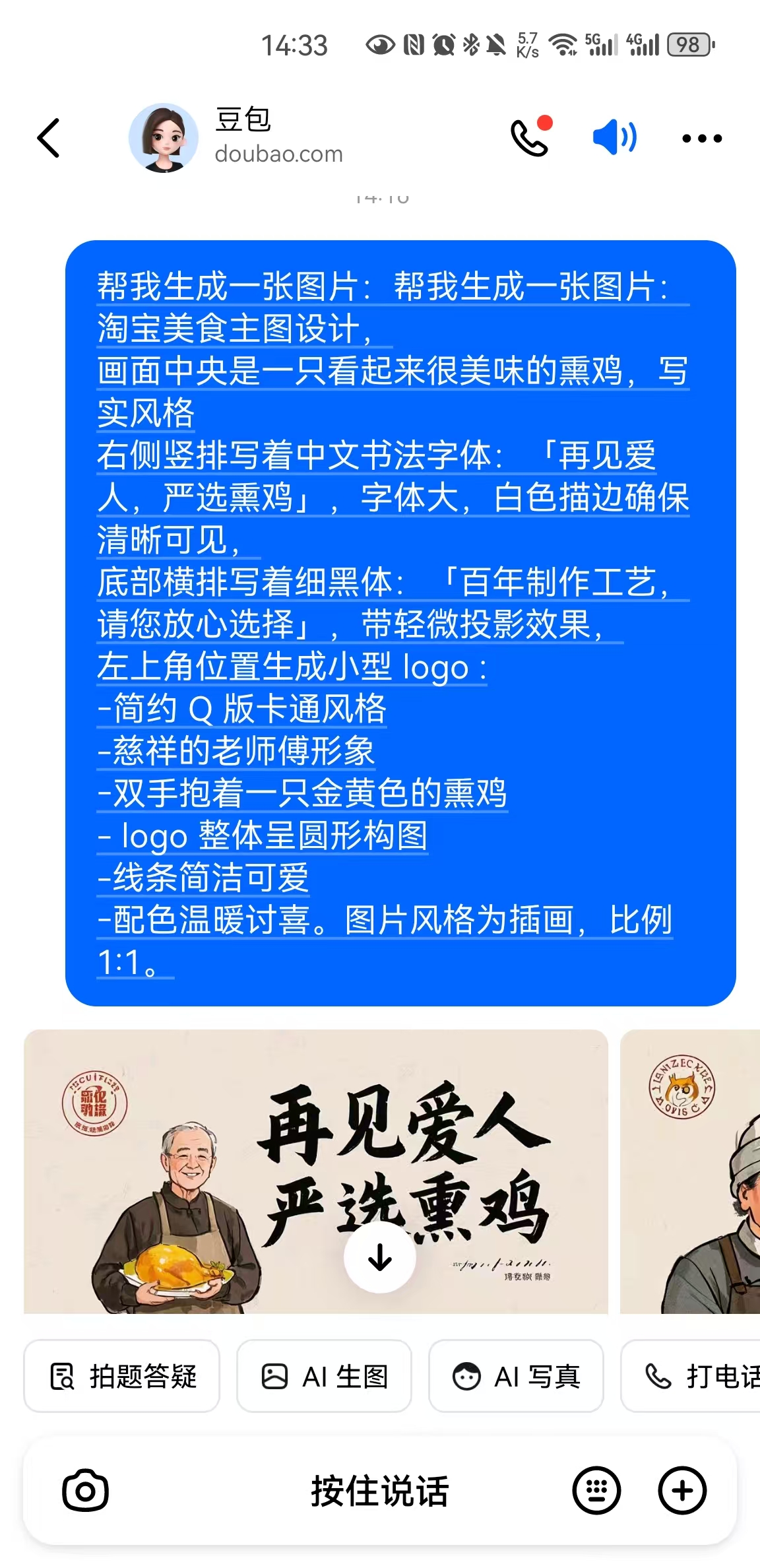Start a voice call with 豆包
760x1568 pixels.
click(529, 138)
